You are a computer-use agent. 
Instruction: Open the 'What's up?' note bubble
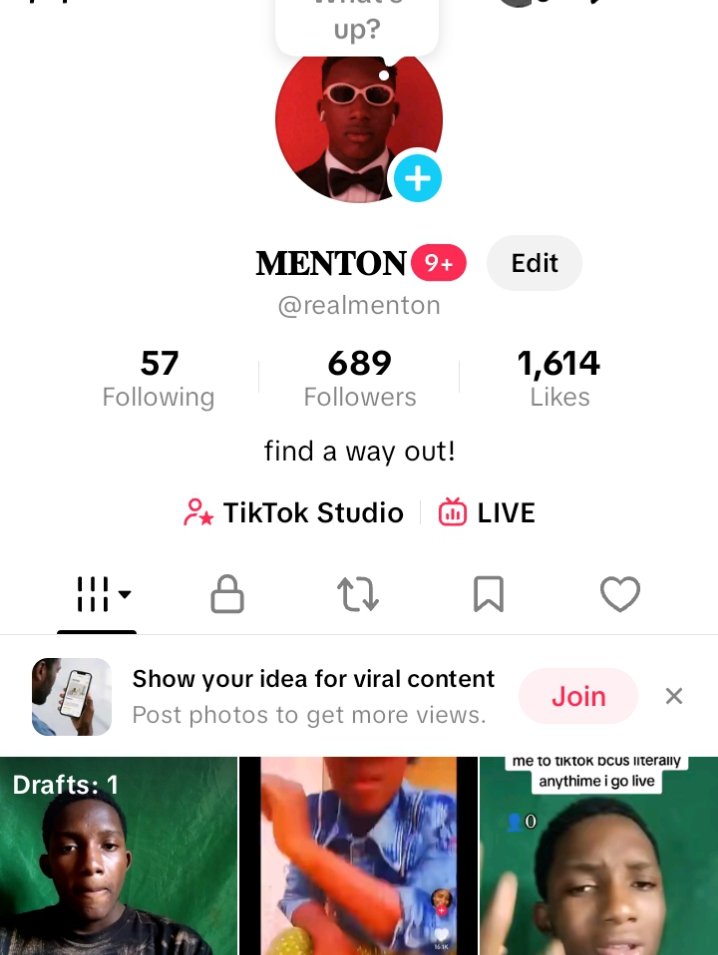click(357, 25)
